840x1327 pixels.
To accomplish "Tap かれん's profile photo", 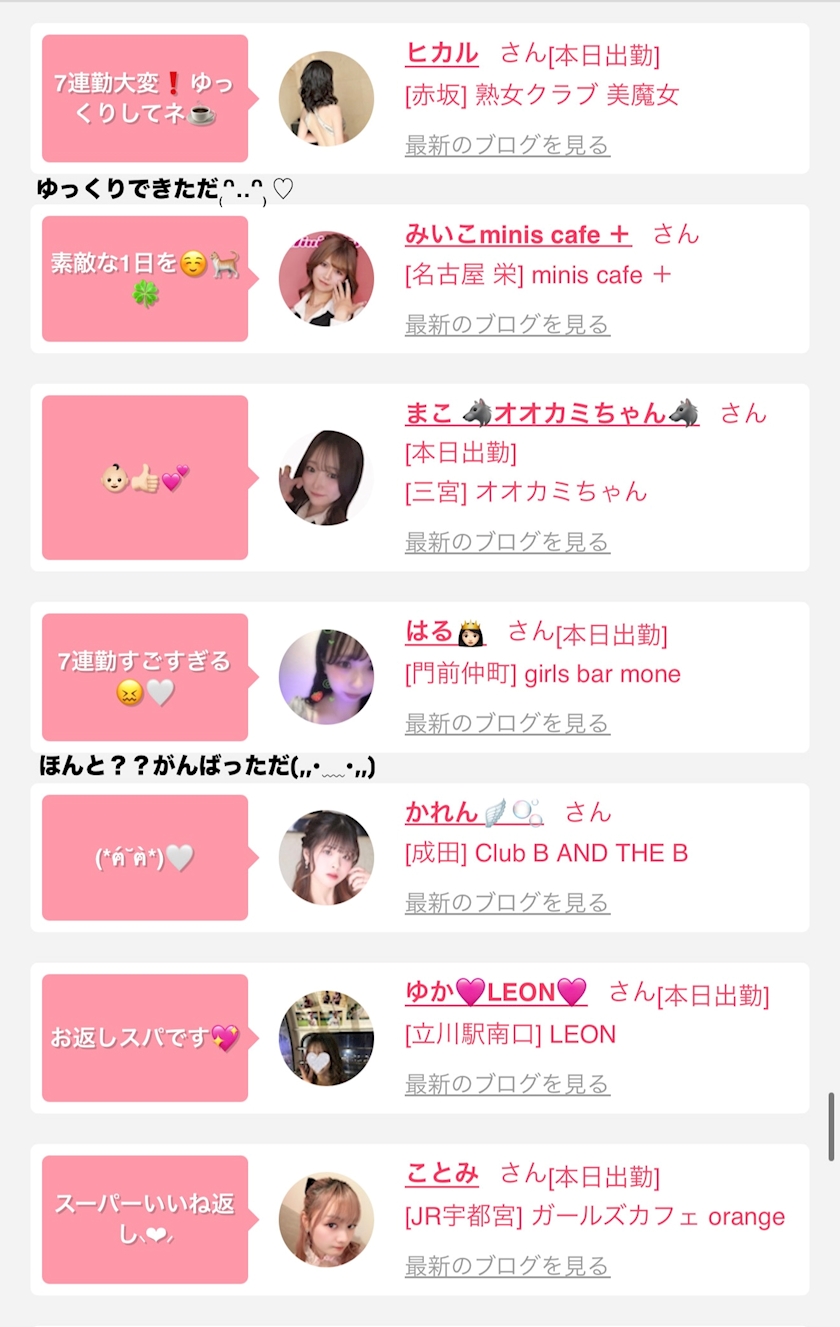I will 326,857.
